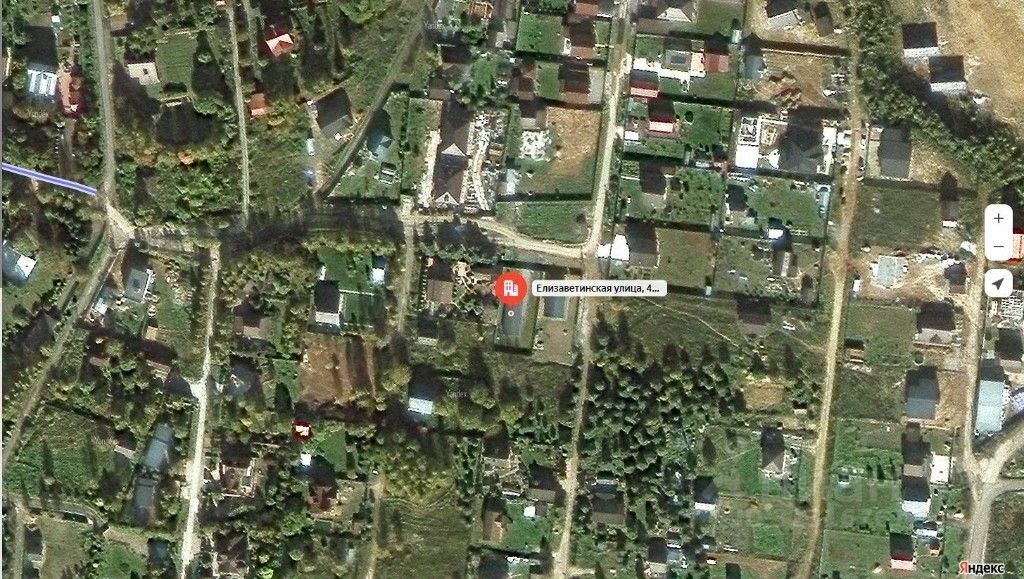1024x579 pixels.
Task: Open the Елизаветинская улица address label
Action: [598, 288]
